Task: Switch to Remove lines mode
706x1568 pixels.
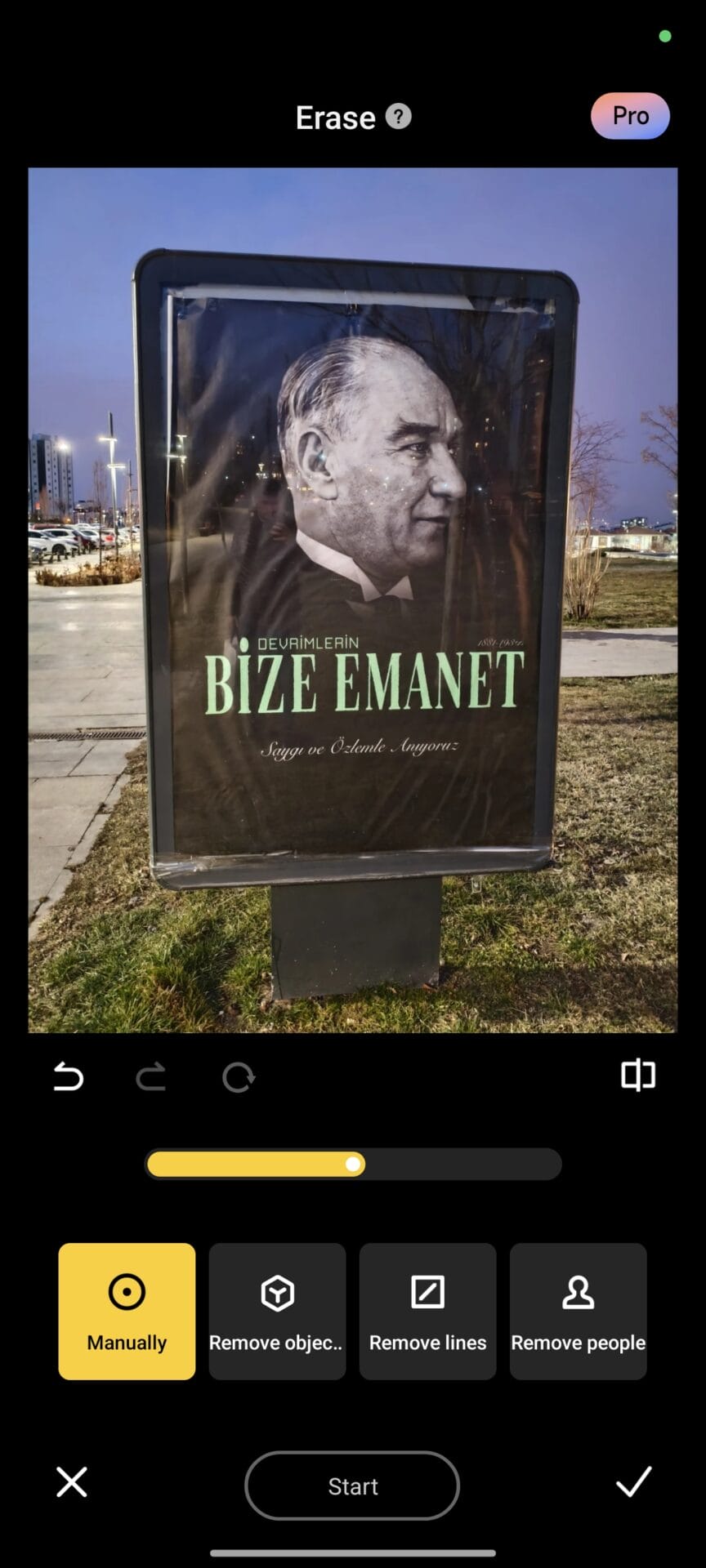Action: [427, 1312]
